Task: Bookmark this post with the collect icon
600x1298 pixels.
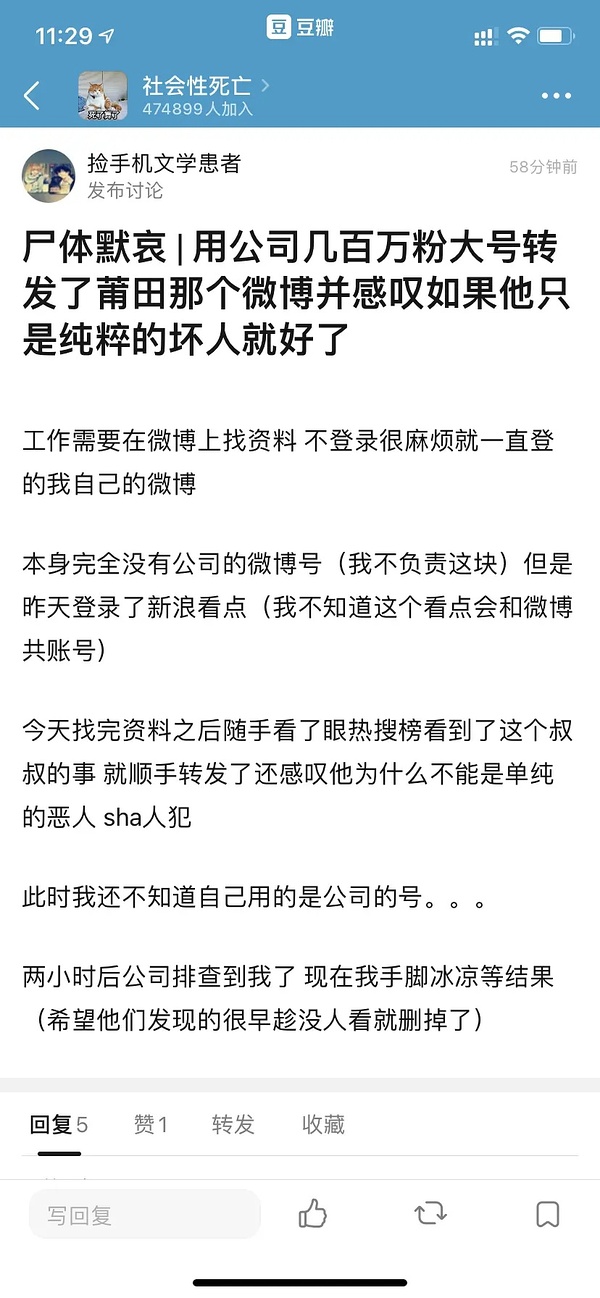Action: (547, 1214)
